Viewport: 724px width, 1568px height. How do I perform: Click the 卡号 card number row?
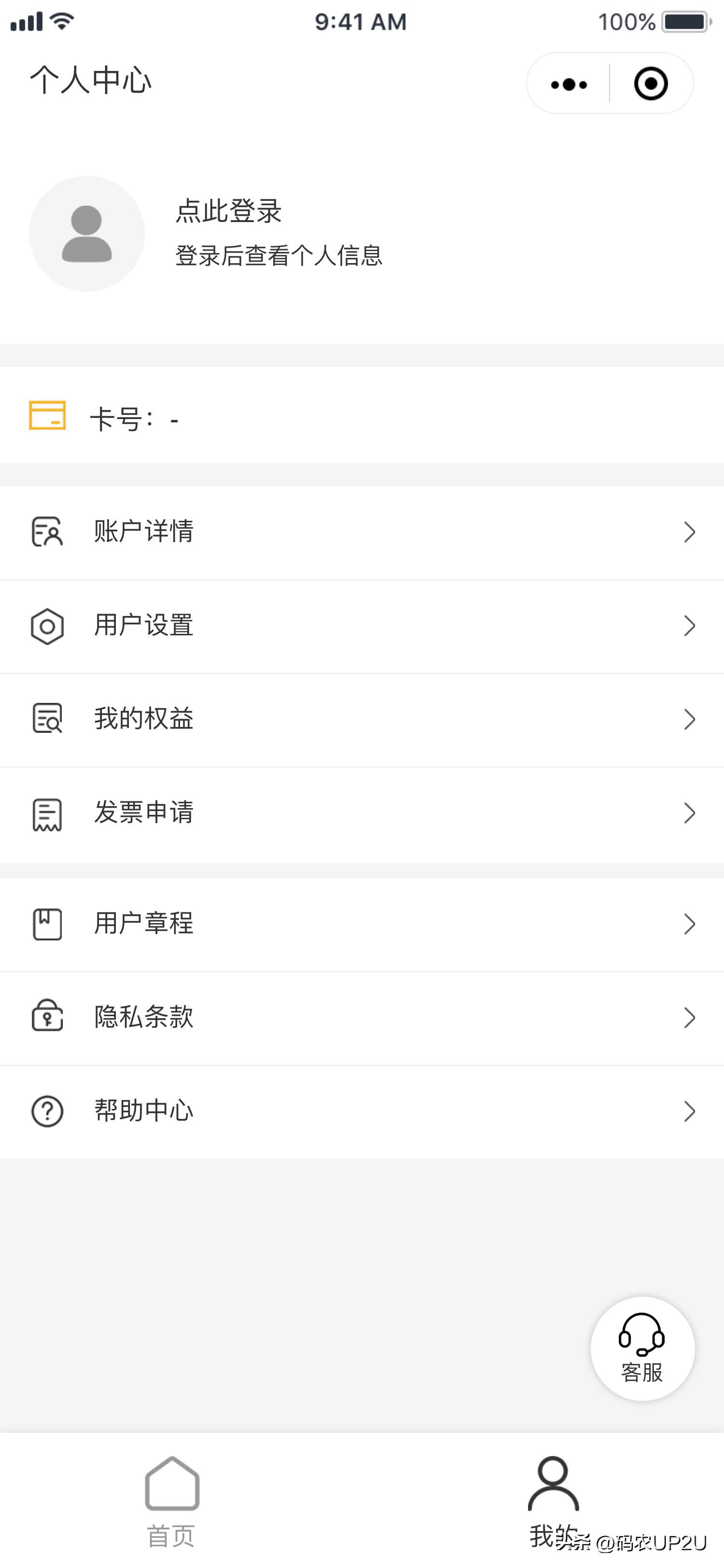click(362, 418)
